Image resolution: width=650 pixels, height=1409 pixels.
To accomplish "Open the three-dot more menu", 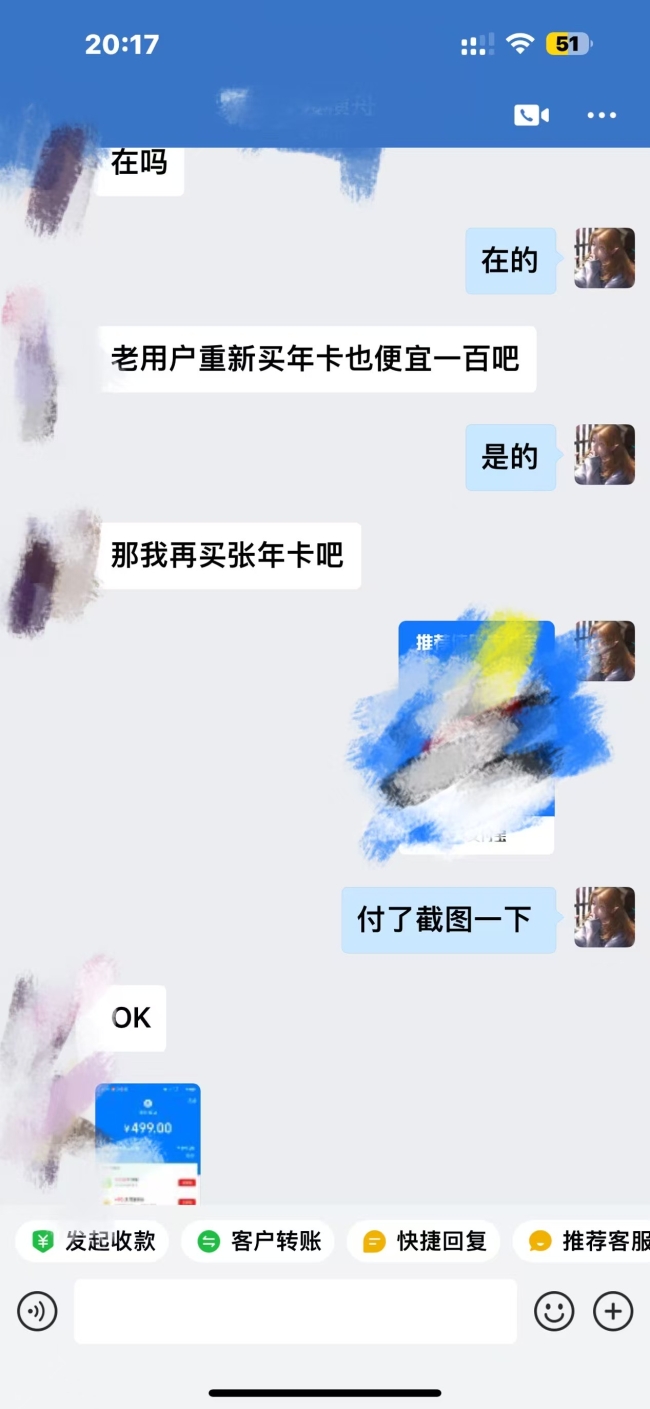I will click(x=602, y=115).
